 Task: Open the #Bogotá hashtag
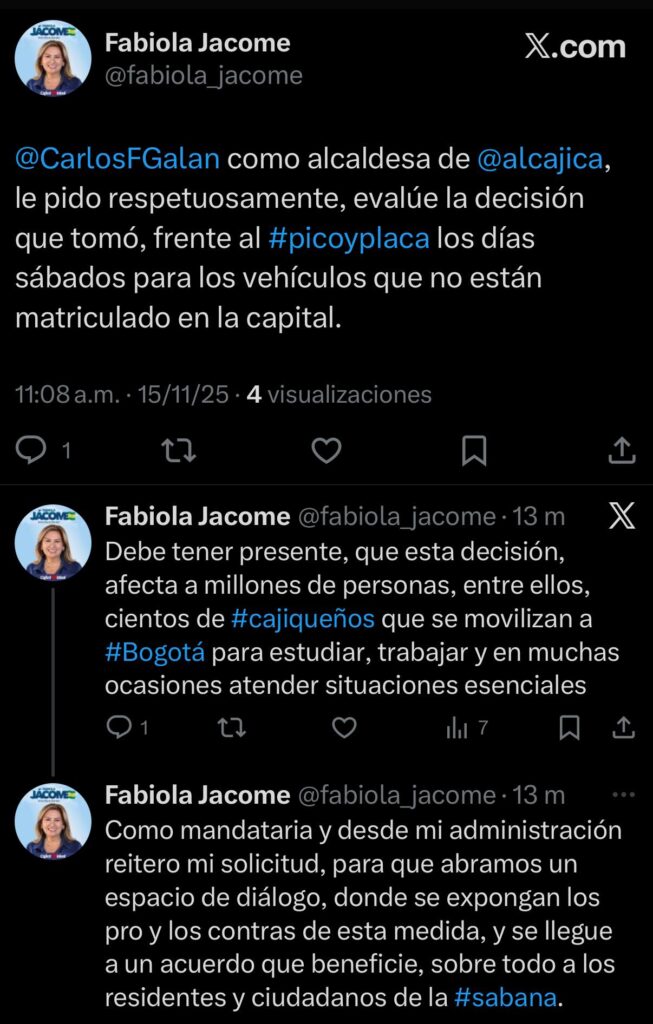click(x=155, y=653)
